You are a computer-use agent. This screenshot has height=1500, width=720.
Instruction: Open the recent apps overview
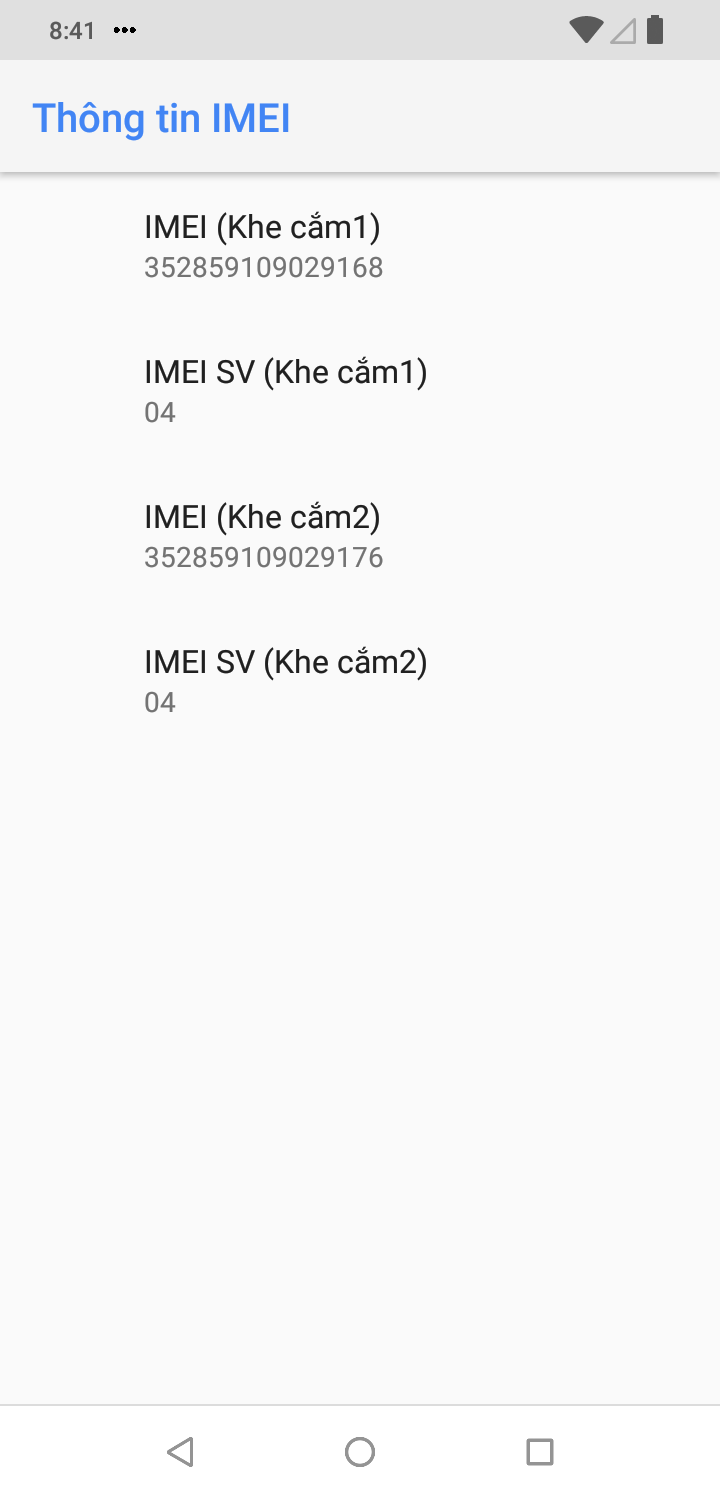[x=540, y=1451]
